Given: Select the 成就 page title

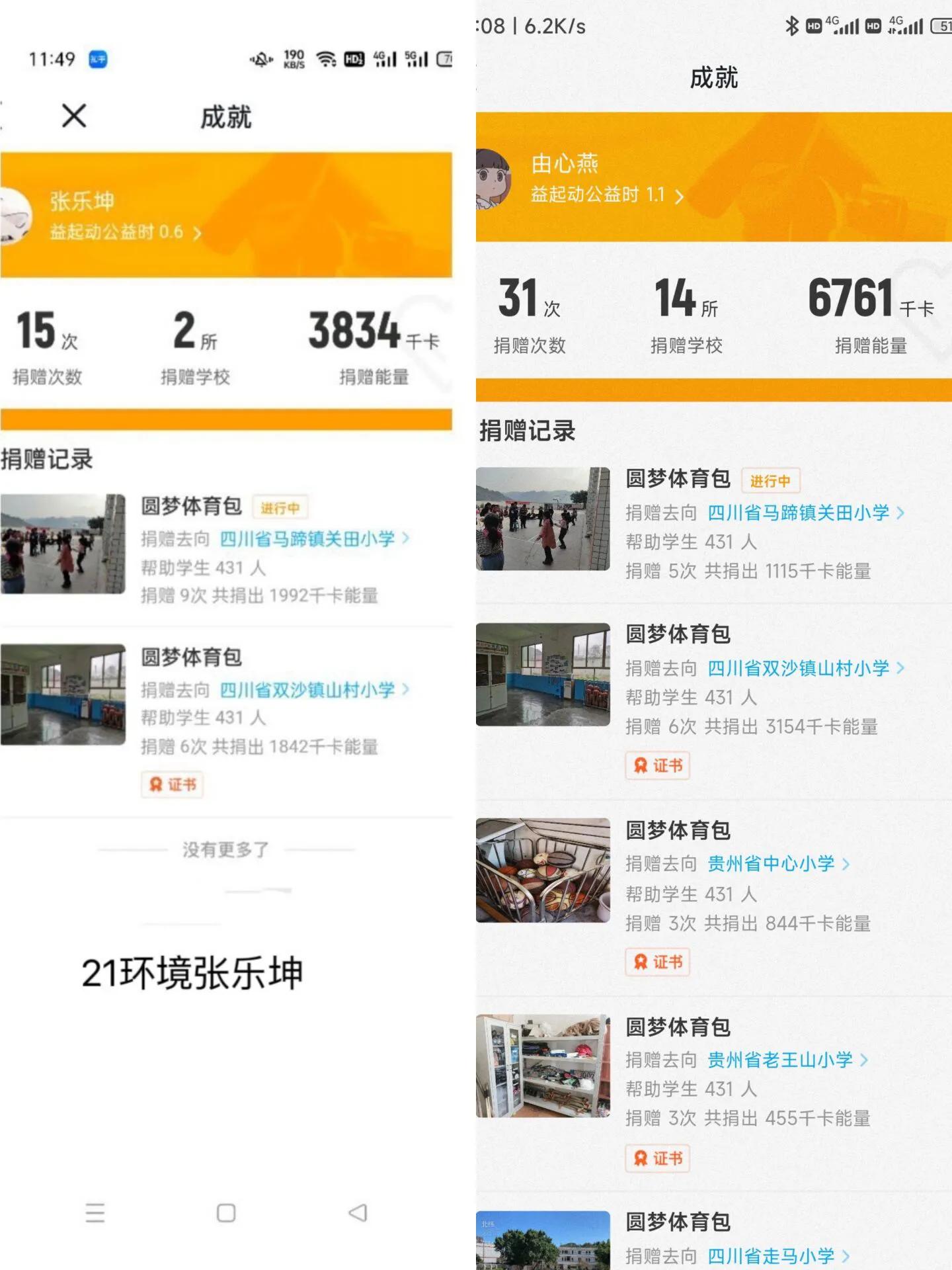Looking at the screenshot, I should click(x=227, y=117).
